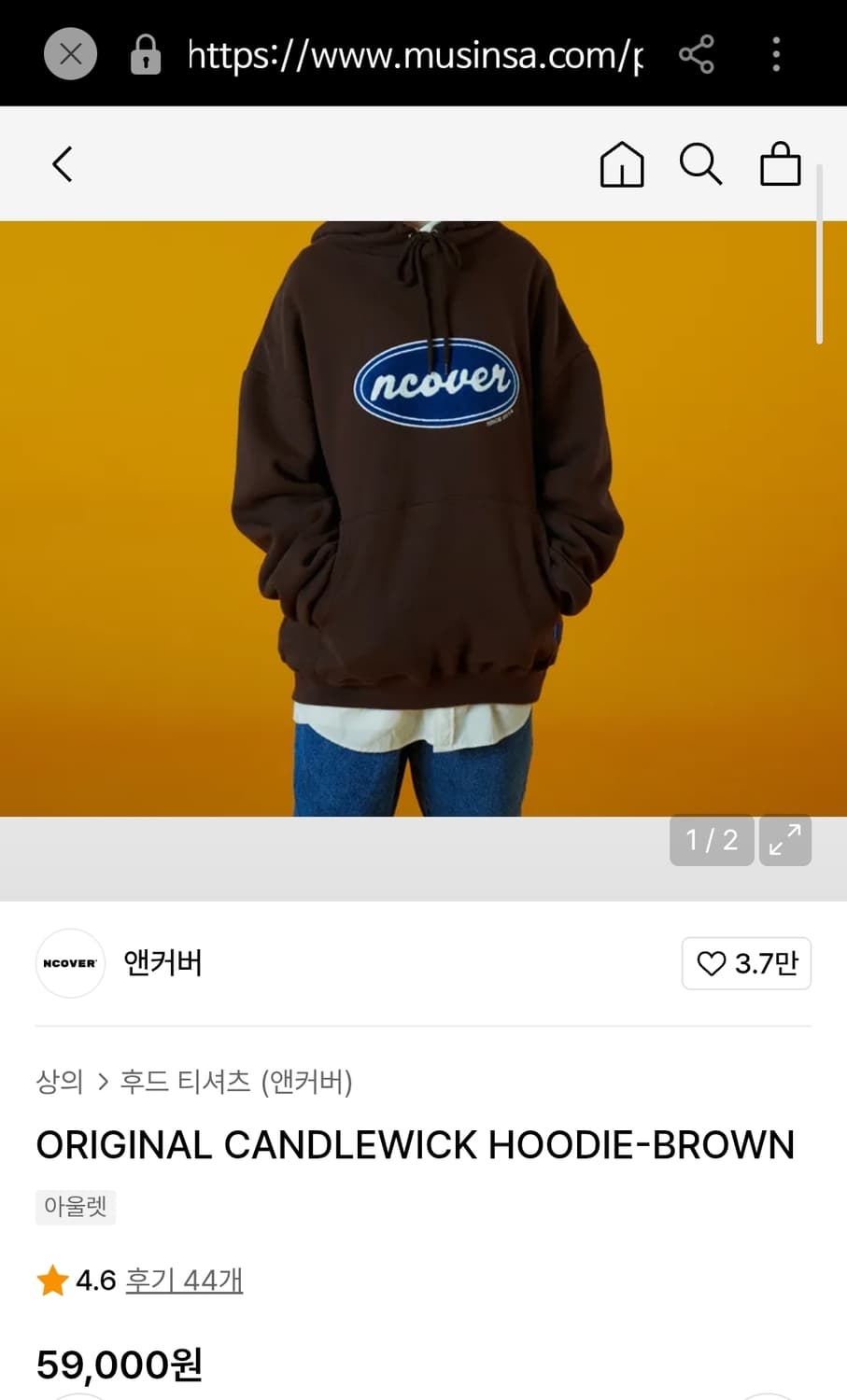The height and width of the screenshot is (1400, 847).
Task: Open 후기 44개 reviews link
Action: (x=184, y=1280)
